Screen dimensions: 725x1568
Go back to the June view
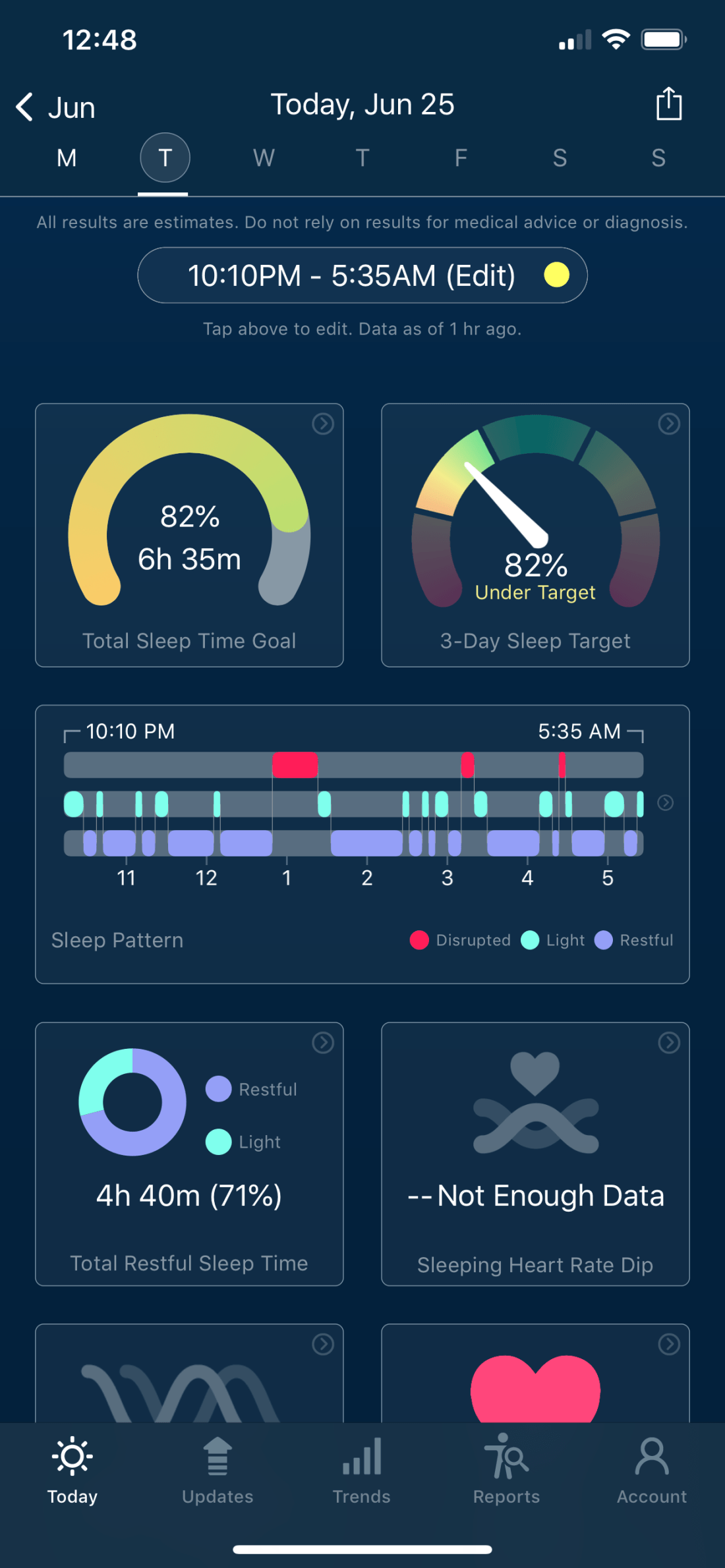tap(55, 107)
